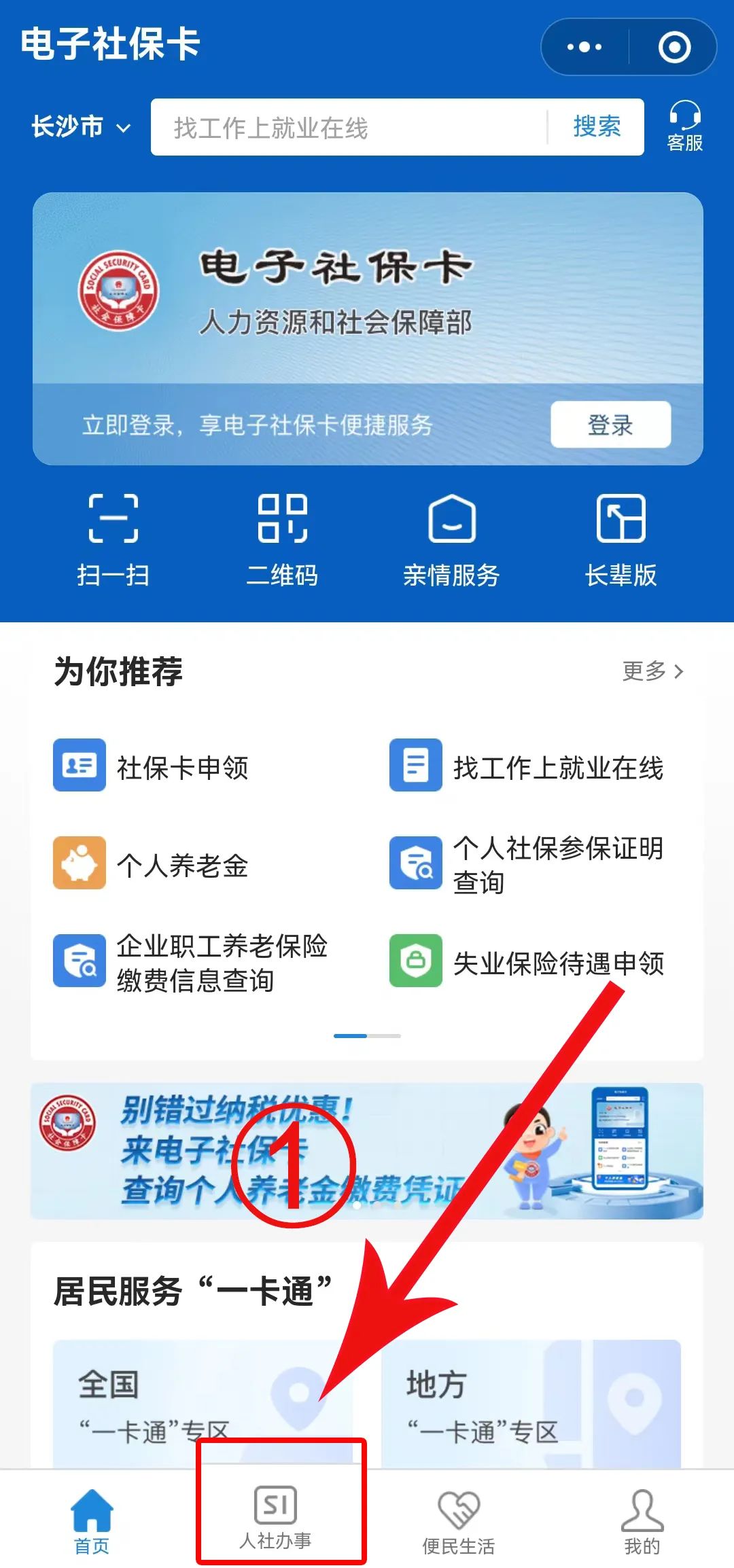Open 社保卡申领
The height and width of the screenshot is (1568, 734).
(x=151, y=766)
